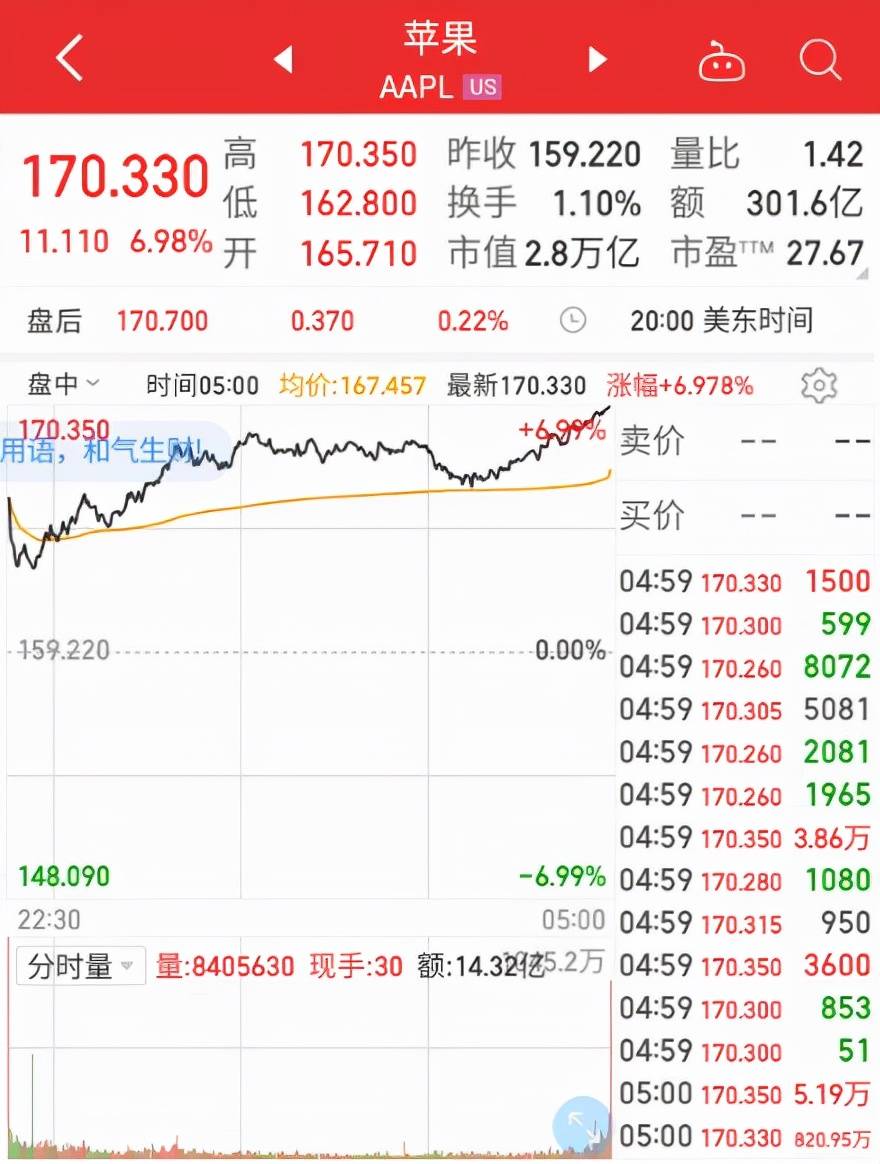Open stock search with the magnifier icon
The height and width of the screenshot is (1164, 880).
(x=820, y=60)
